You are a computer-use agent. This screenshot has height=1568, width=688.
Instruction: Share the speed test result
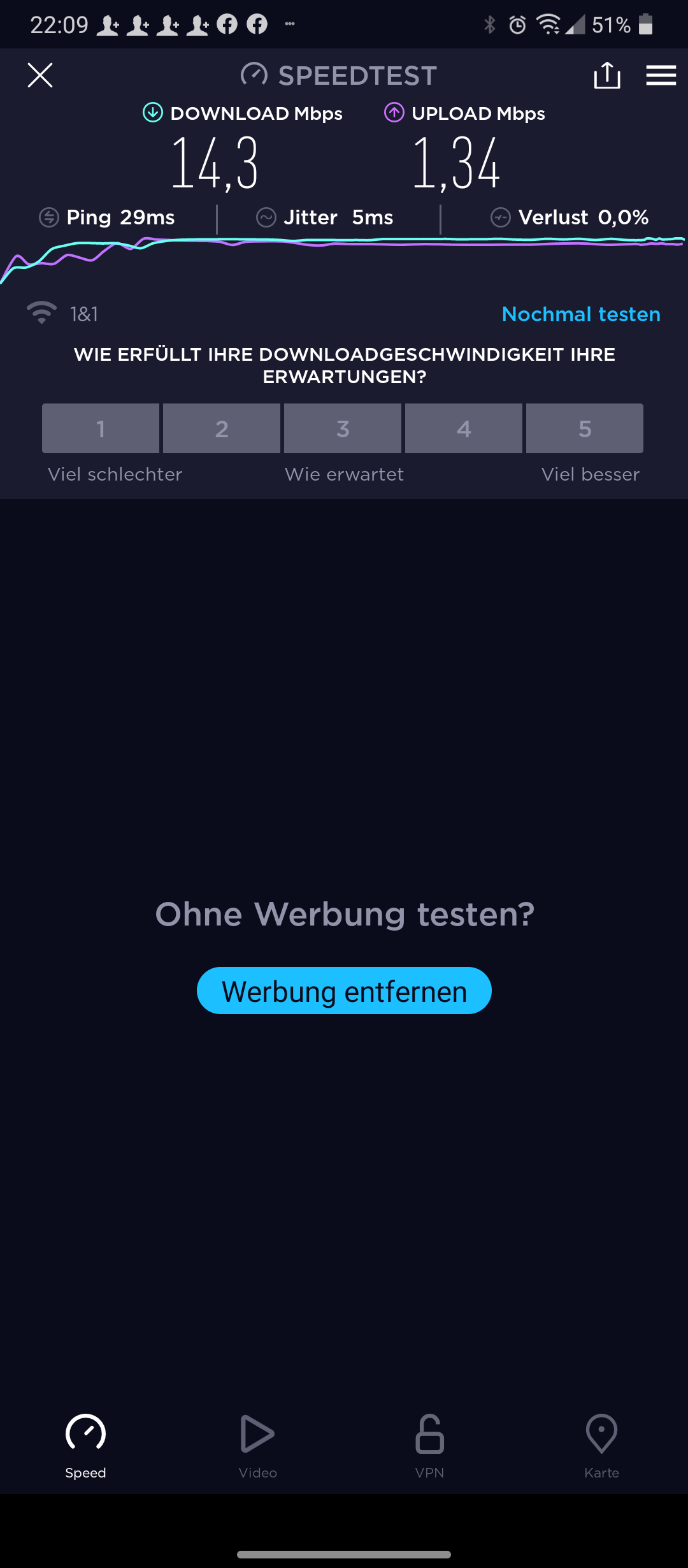[606, 75]
